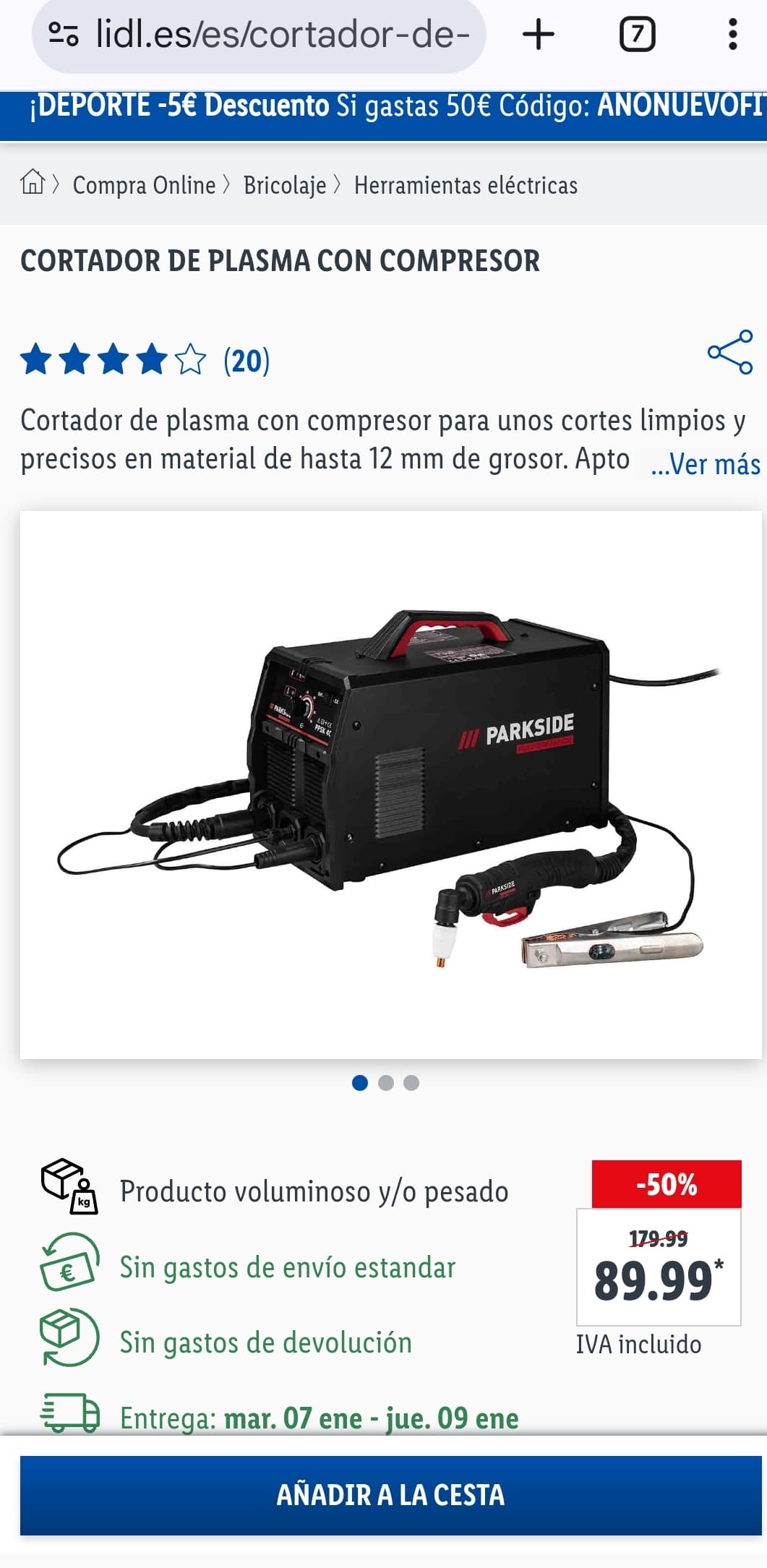Open the Compra Online breadcrumb
The height and width of the screenshot is (1568, 767).
[144, 186]
